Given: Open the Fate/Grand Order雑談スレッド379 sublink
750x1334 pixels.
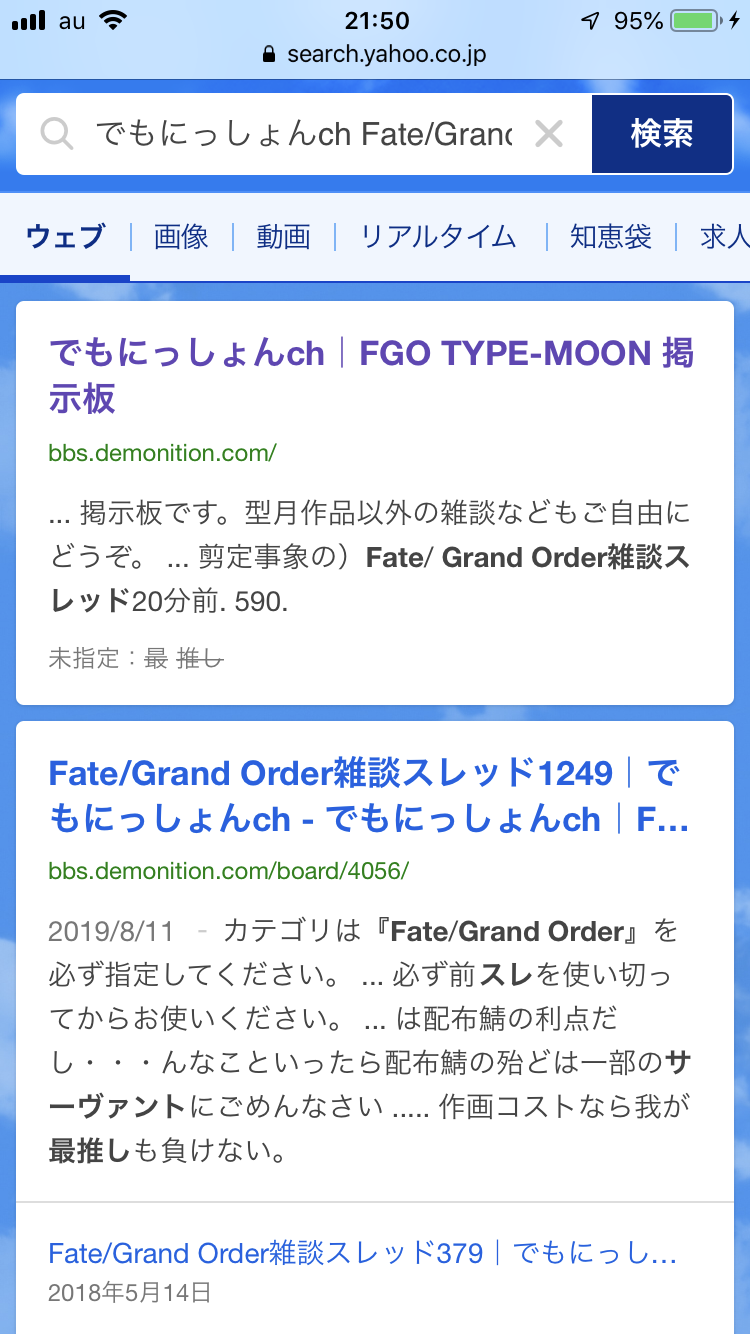Looking at the screenshot, I should click(362, 1253).
